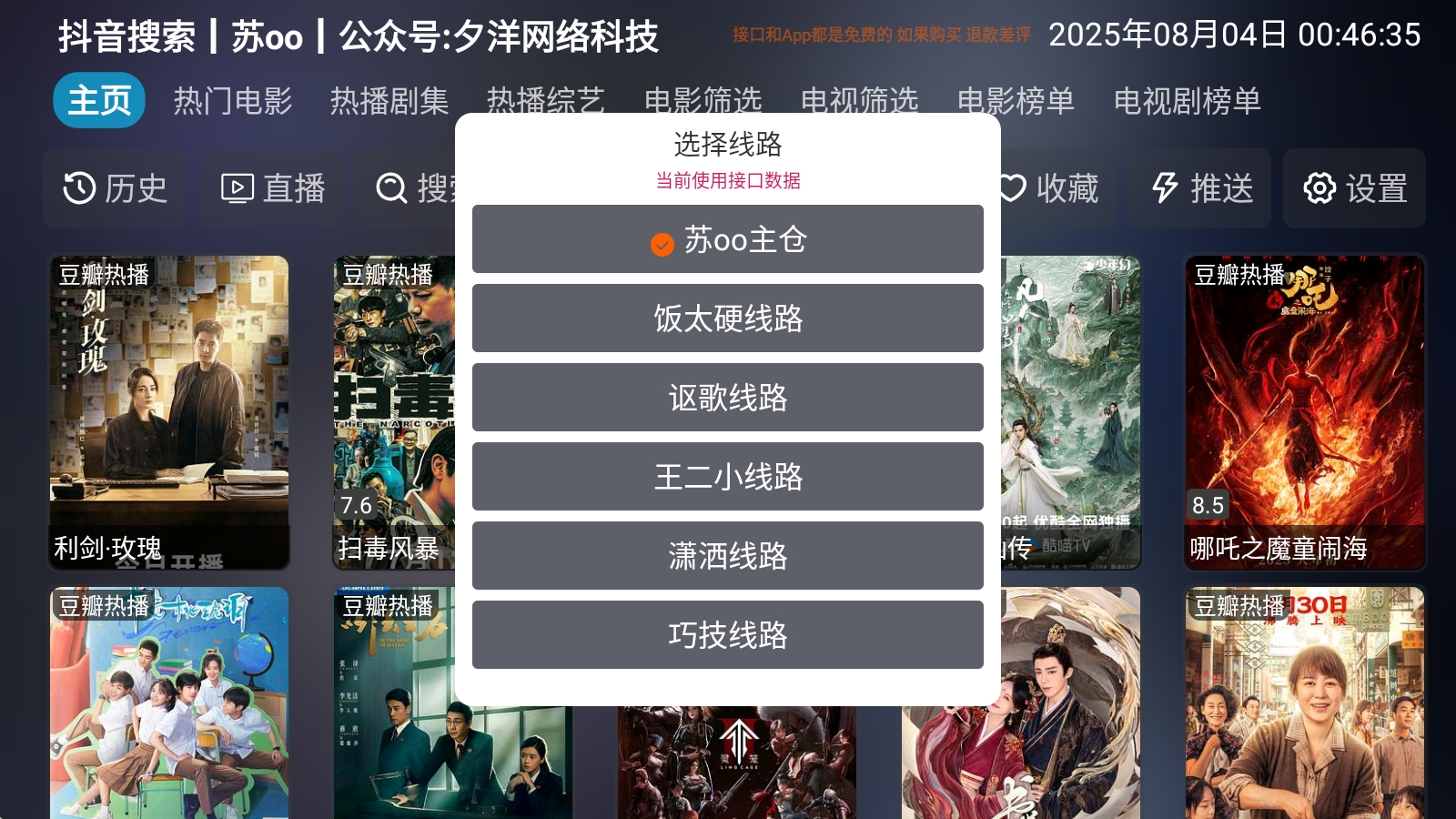Switch to 讴歌线路
Viewport: 1456px width, 819px height.
pos(727,398)
